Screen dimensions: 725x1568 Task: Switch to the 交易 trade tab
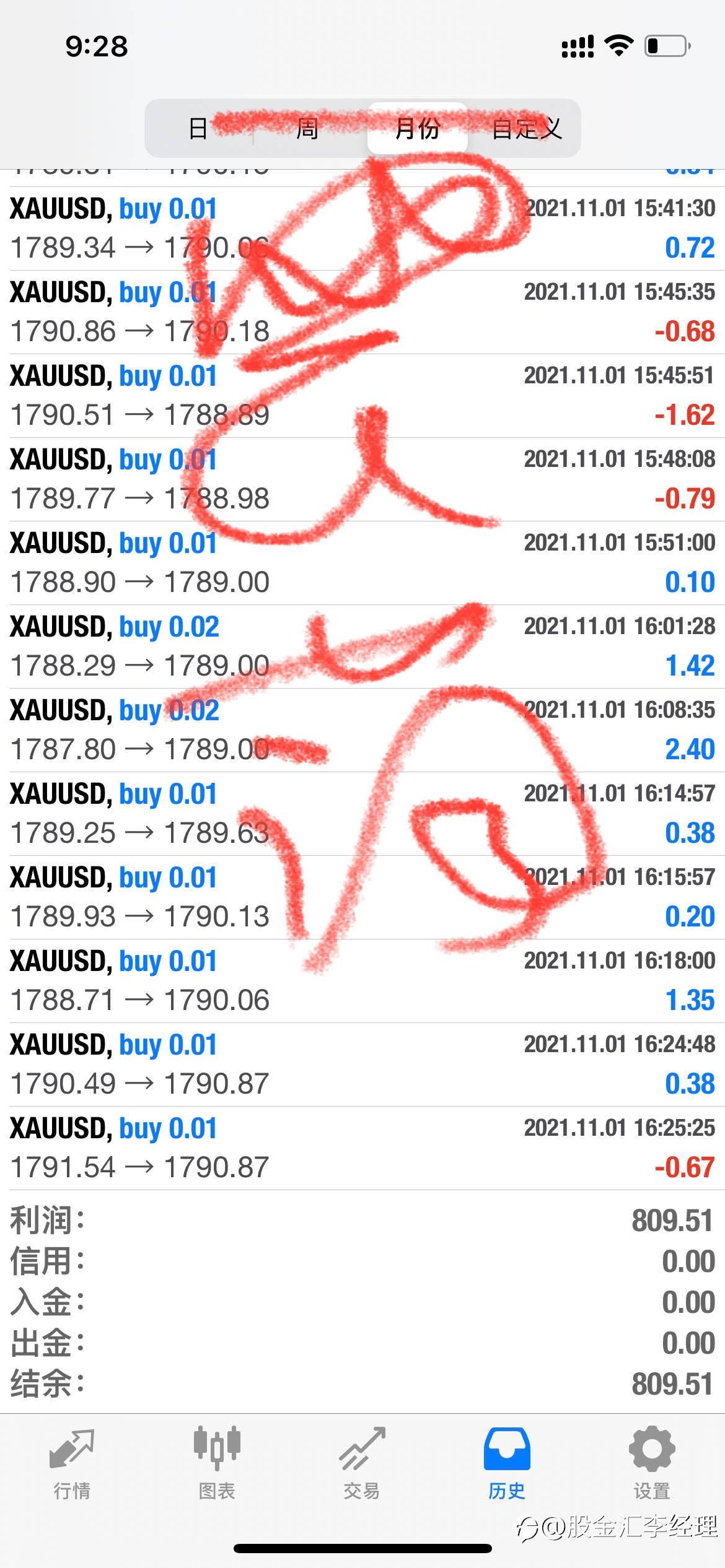point(362,1464)
